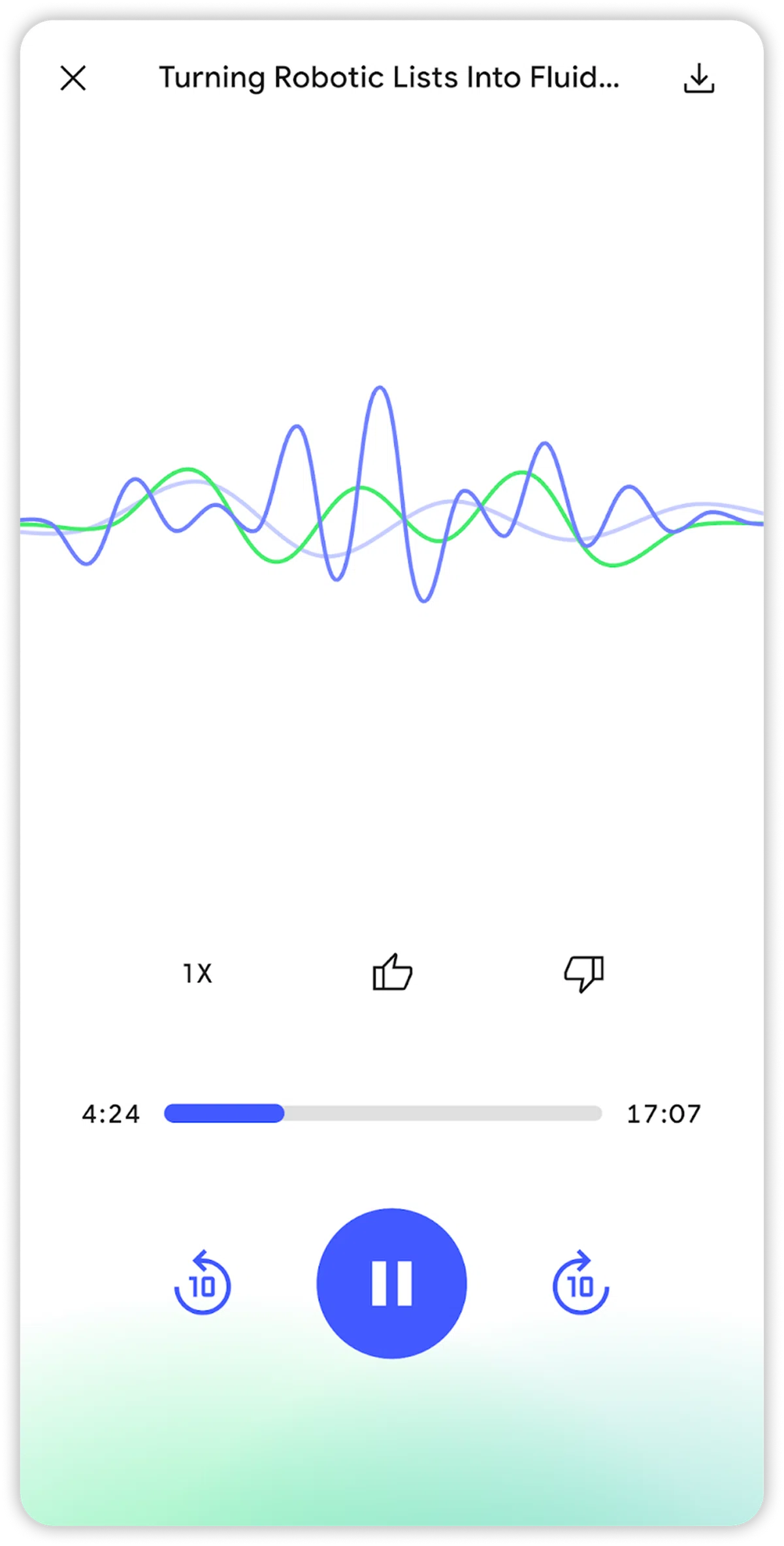Give the audio a thumbs down
This screenshot has height=1546, width=784.
583,974
